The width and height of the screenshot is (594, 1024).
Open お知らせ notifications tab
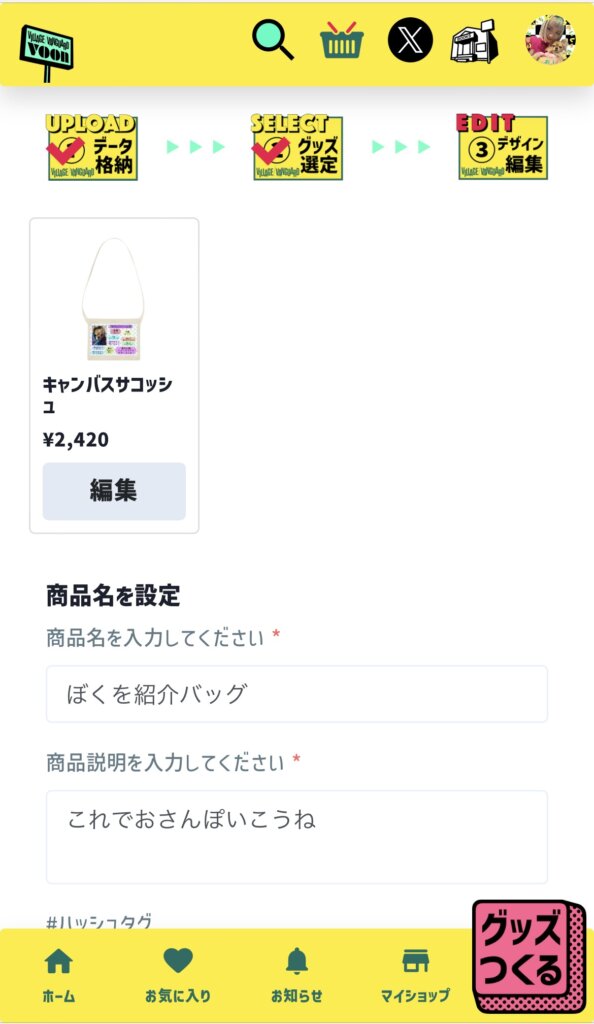pos(297,976)
